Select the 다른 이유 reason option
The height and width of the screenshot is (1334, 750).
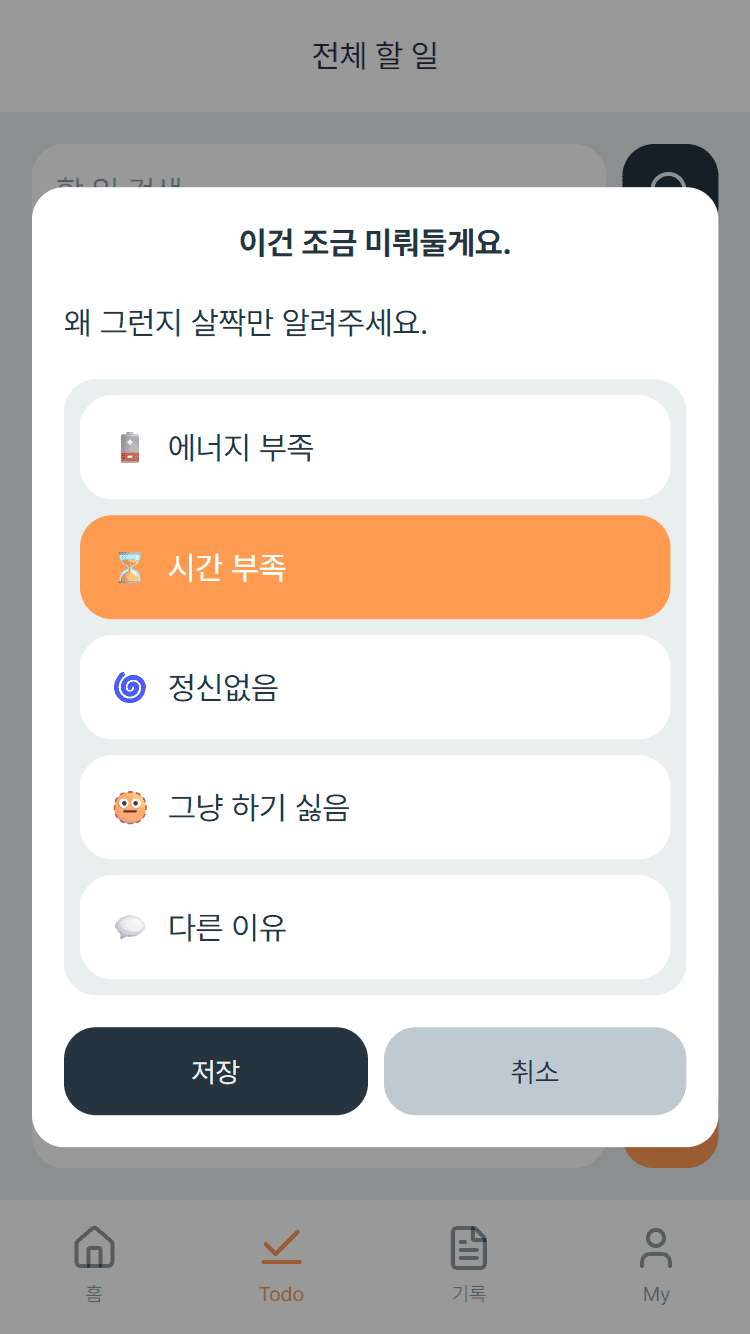375,927
